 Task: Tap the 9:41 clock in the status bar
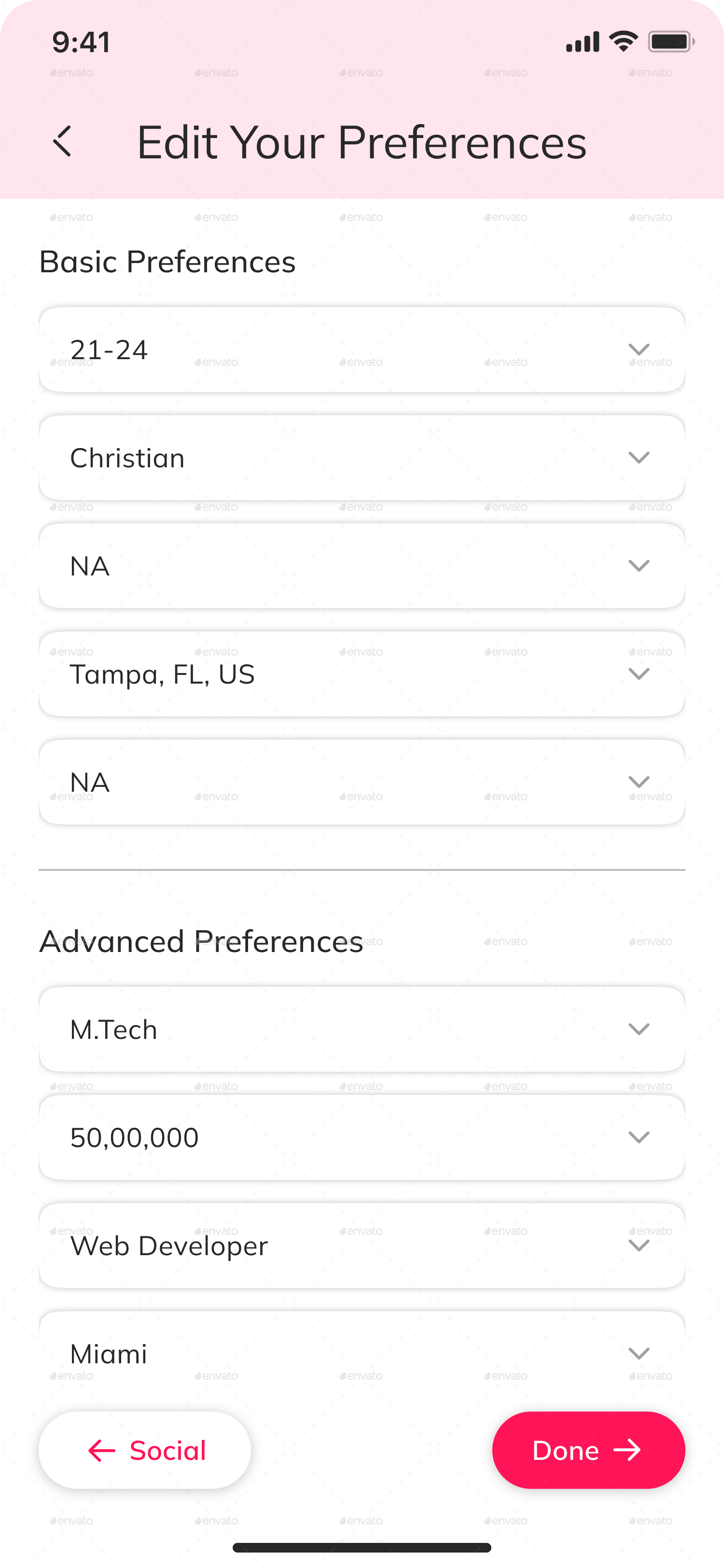(x=80, y=42)
